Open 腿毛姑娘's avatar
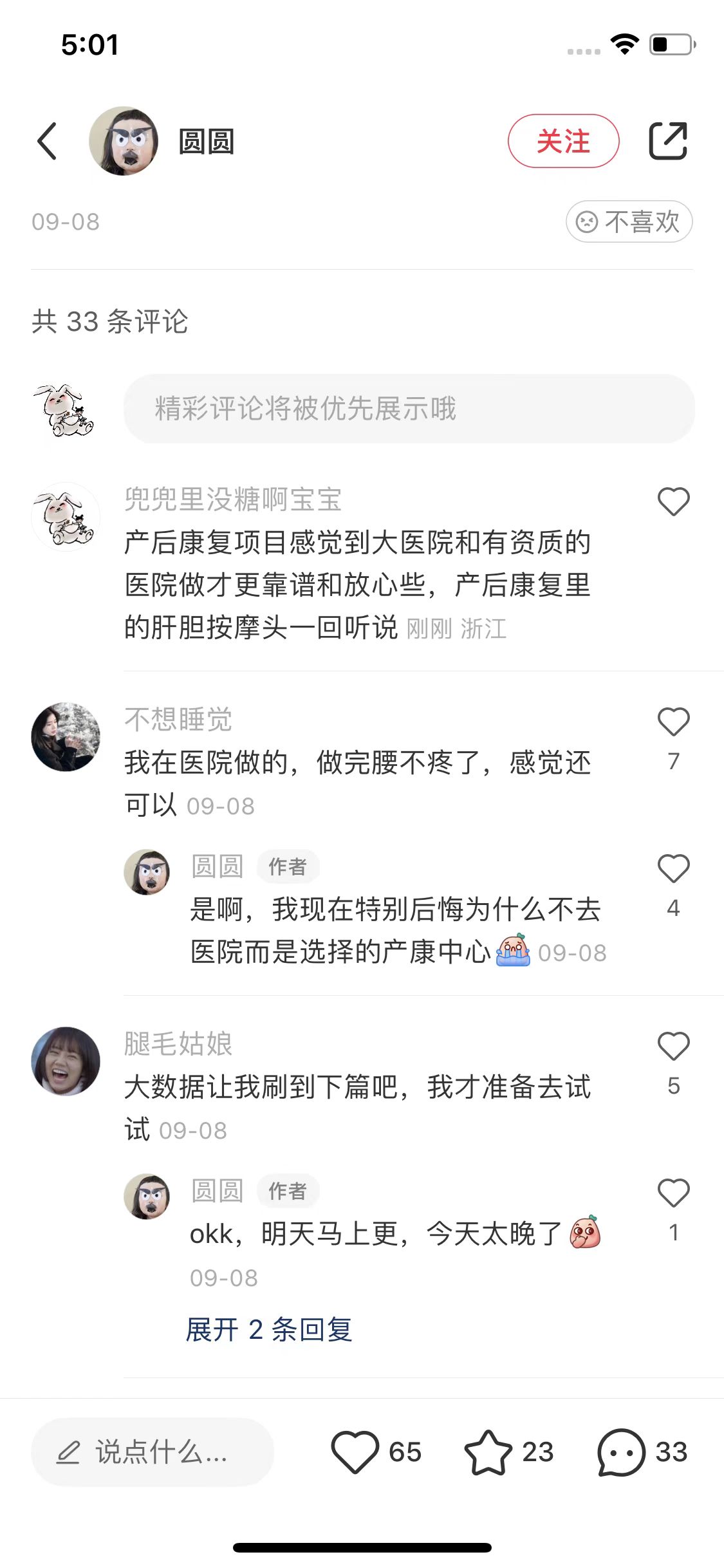The height and width of the screenshot is (1568, 724). click(x=66, y=1061)
